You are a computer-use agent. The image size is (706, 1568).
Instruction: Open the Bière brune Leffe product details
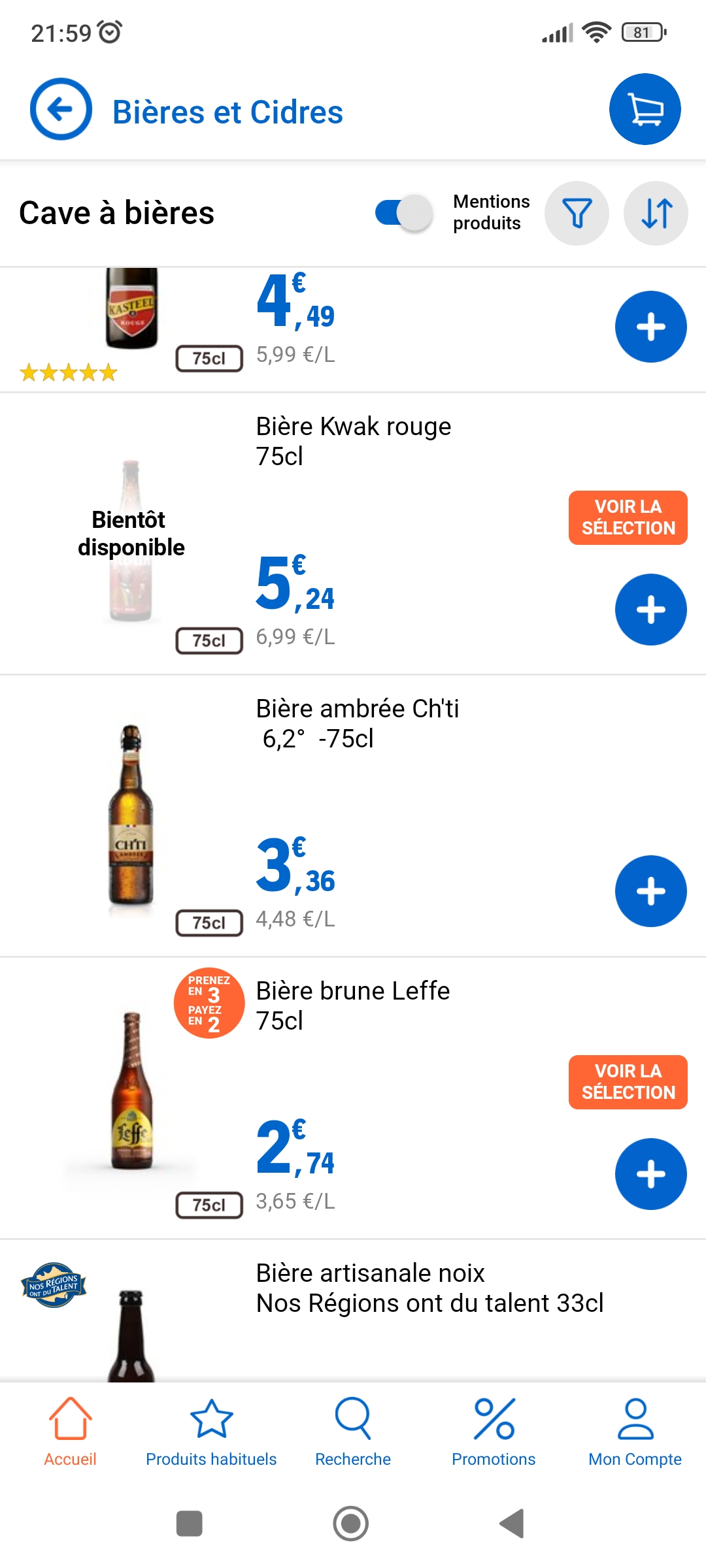pos(352,1005)
